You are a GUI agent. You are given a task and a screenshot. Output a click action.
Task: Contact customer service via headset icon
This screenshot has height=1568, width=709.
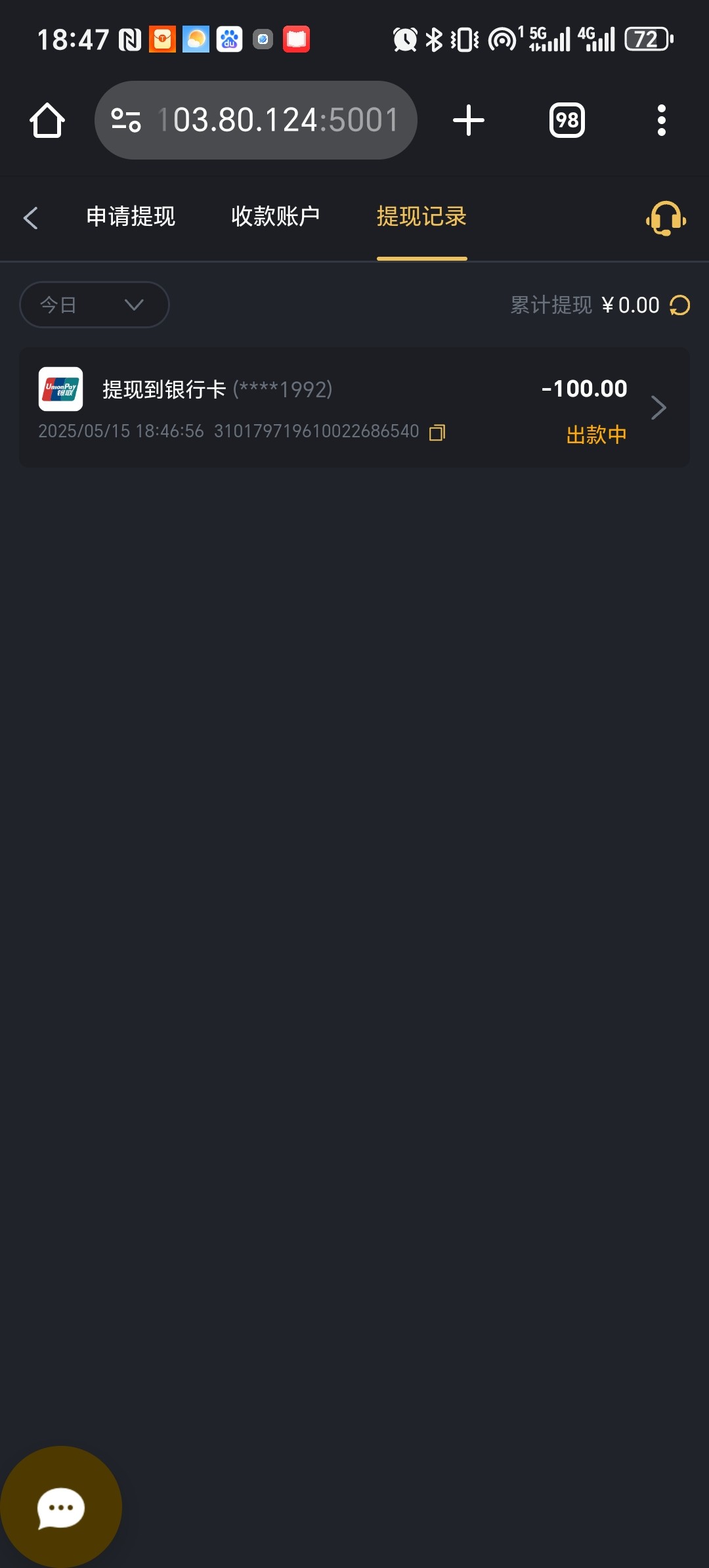coord(666,218)
